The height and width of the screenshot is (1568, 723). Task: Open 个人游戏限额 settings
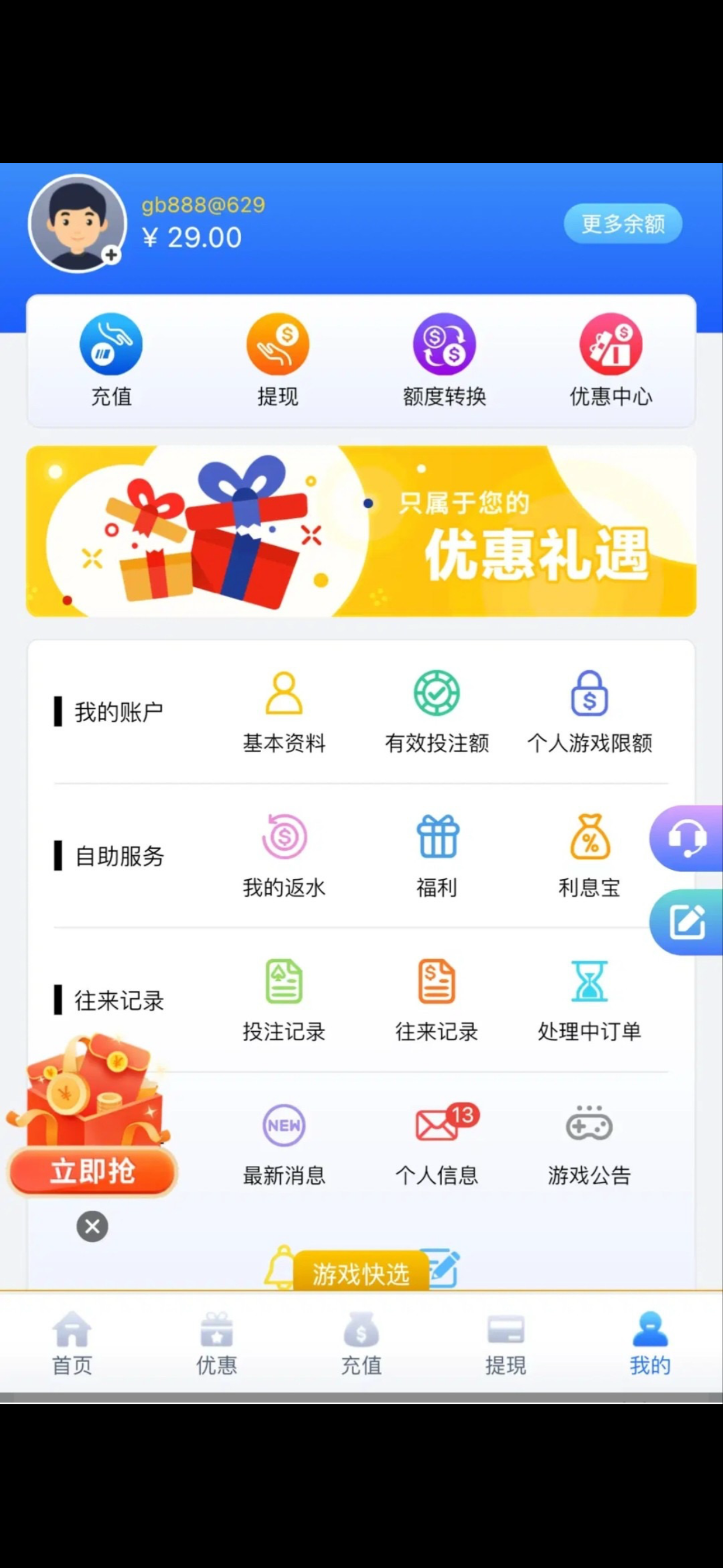point(589,711)
